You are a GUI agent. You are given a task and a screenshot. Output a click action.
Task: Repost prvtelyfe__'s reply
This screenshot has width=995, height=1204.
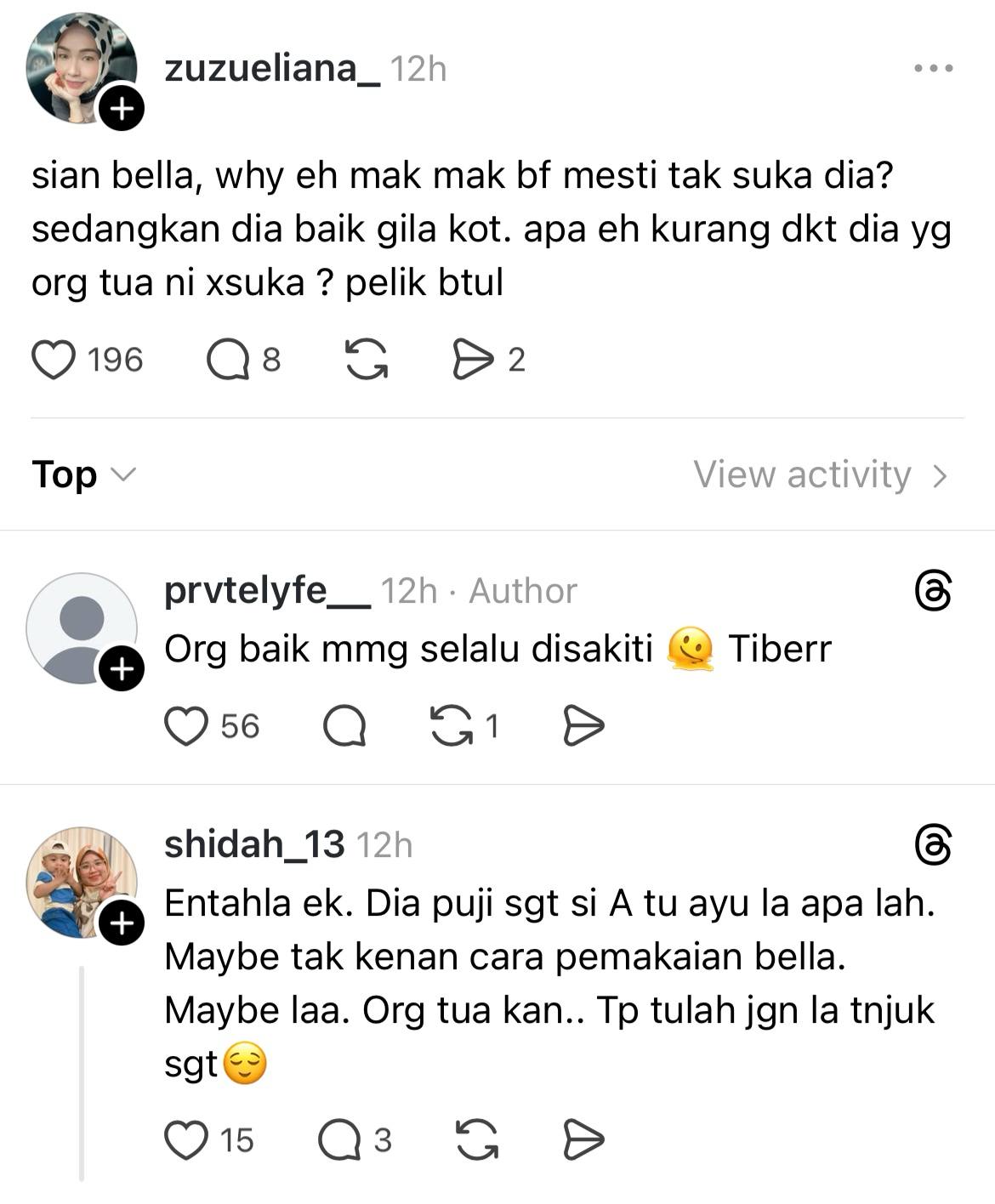point(452,726)
